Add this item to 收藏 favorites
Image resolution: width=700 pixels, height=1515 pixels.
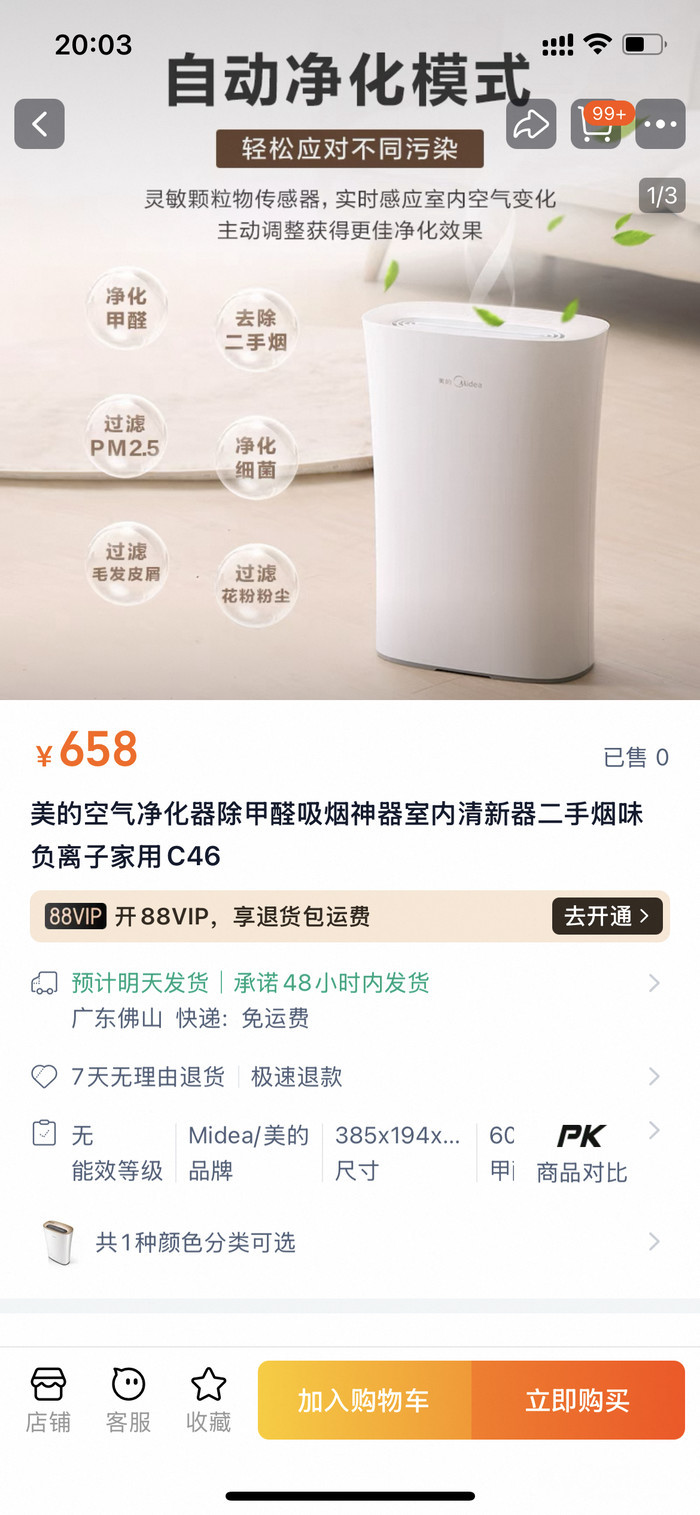click(x=208, y=1400)
